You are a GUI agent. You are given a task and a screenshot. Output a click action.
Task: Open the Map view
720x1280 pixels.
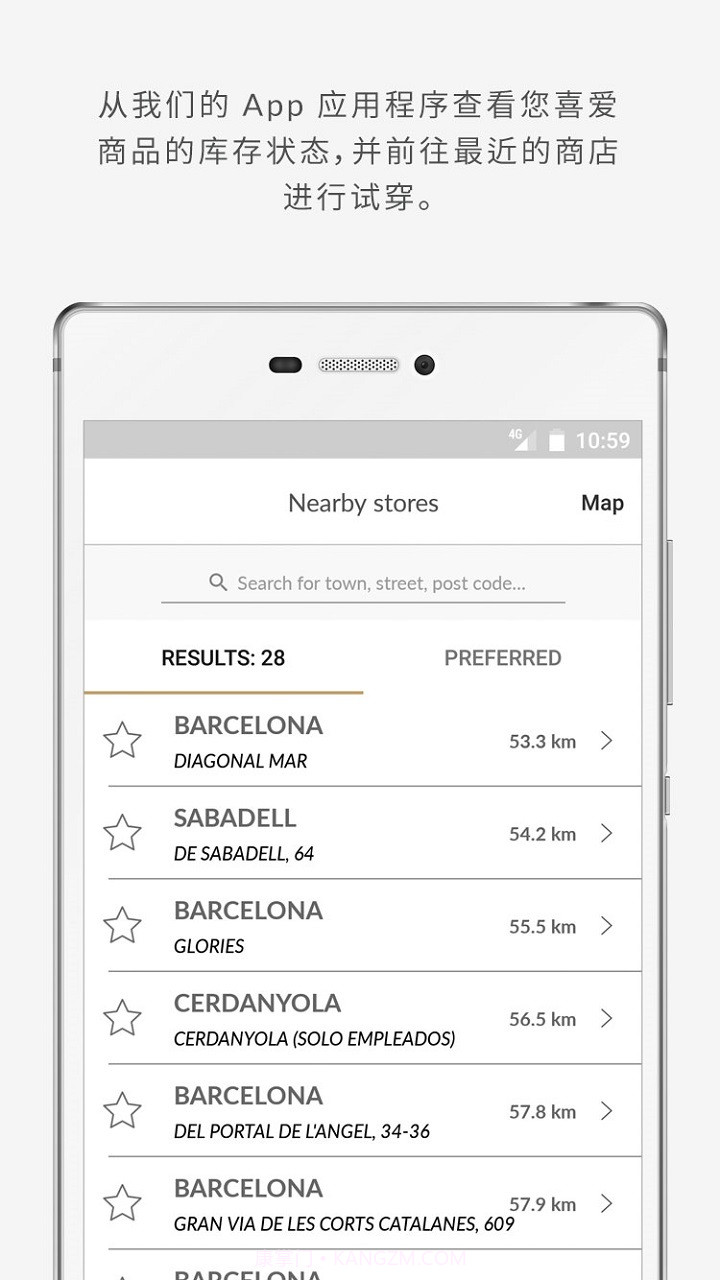point(601,503)
